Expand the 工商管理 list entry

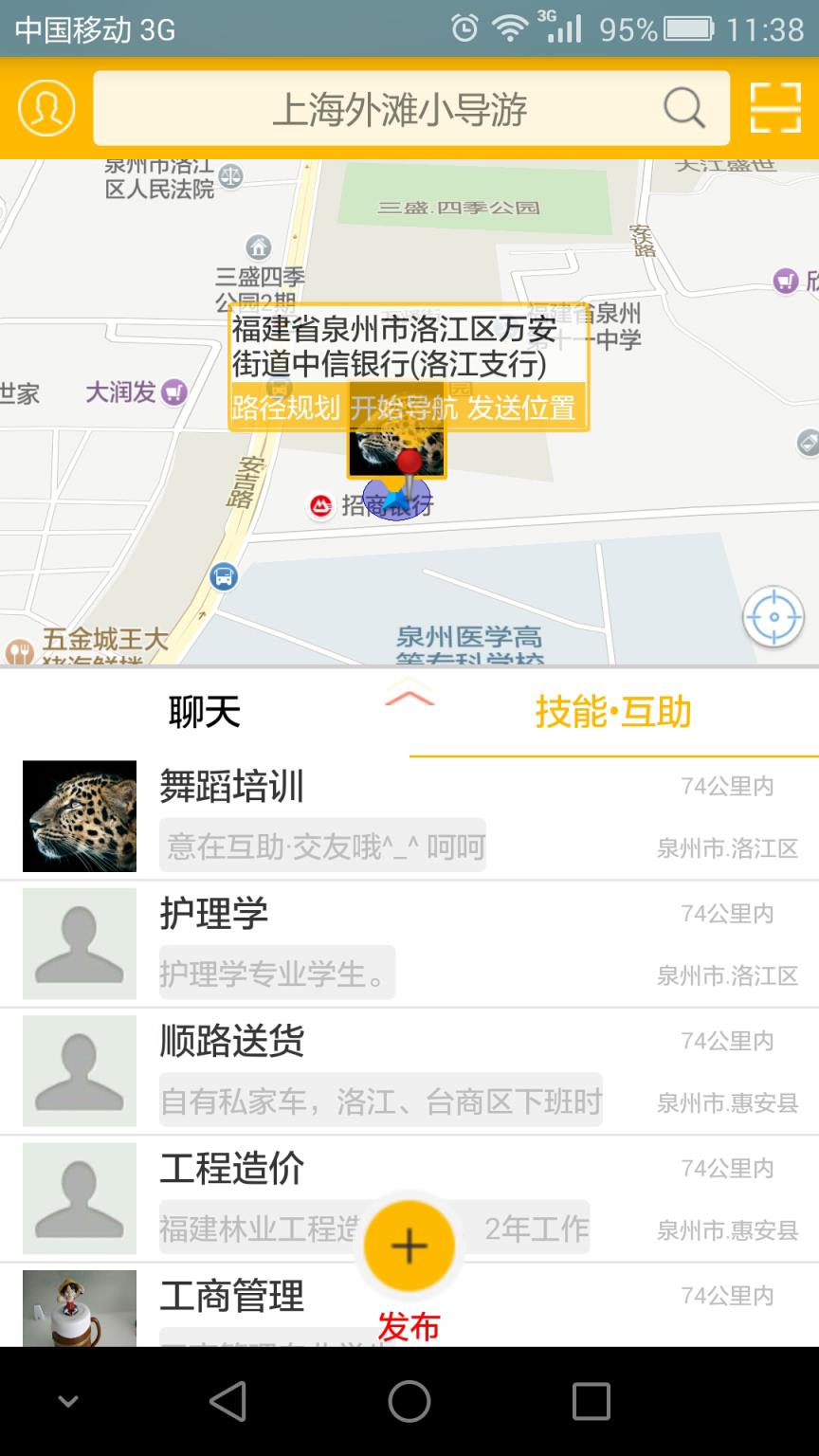232,1297
